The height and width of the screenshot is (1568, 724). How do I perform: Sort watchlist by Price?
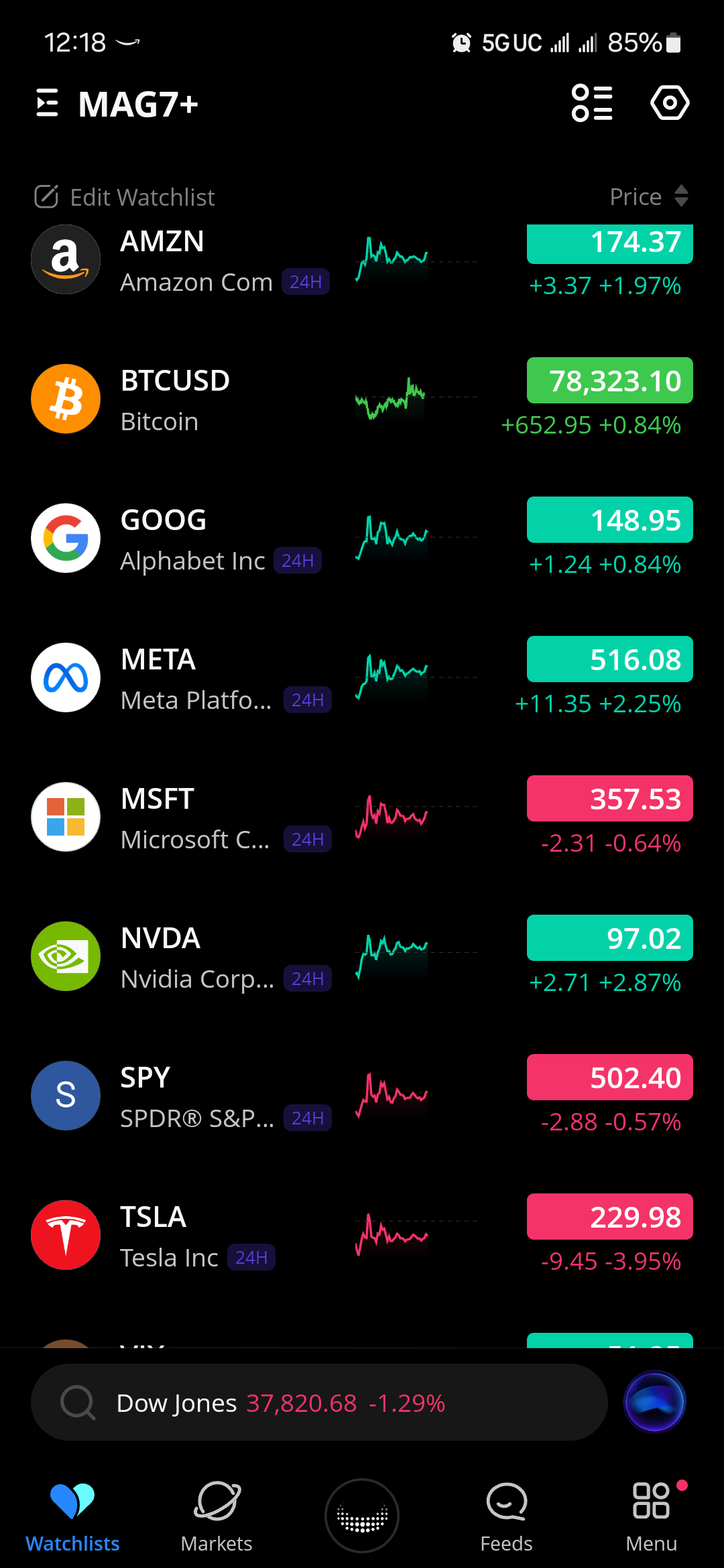tap(648, 197)
